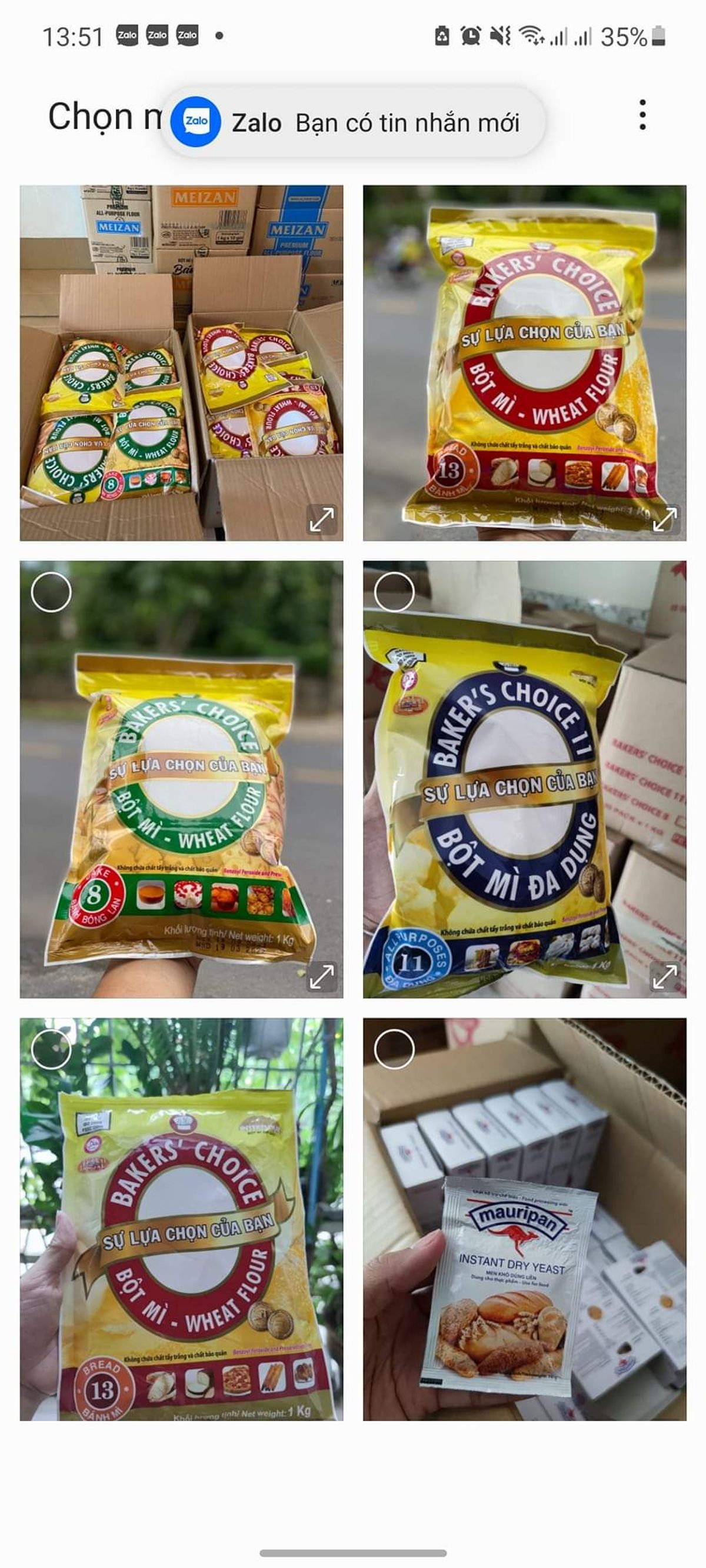Open the Bakers' Choice 13 garden image tile
Viewport: 706px width, 1568px height.
pos(181,1248)
